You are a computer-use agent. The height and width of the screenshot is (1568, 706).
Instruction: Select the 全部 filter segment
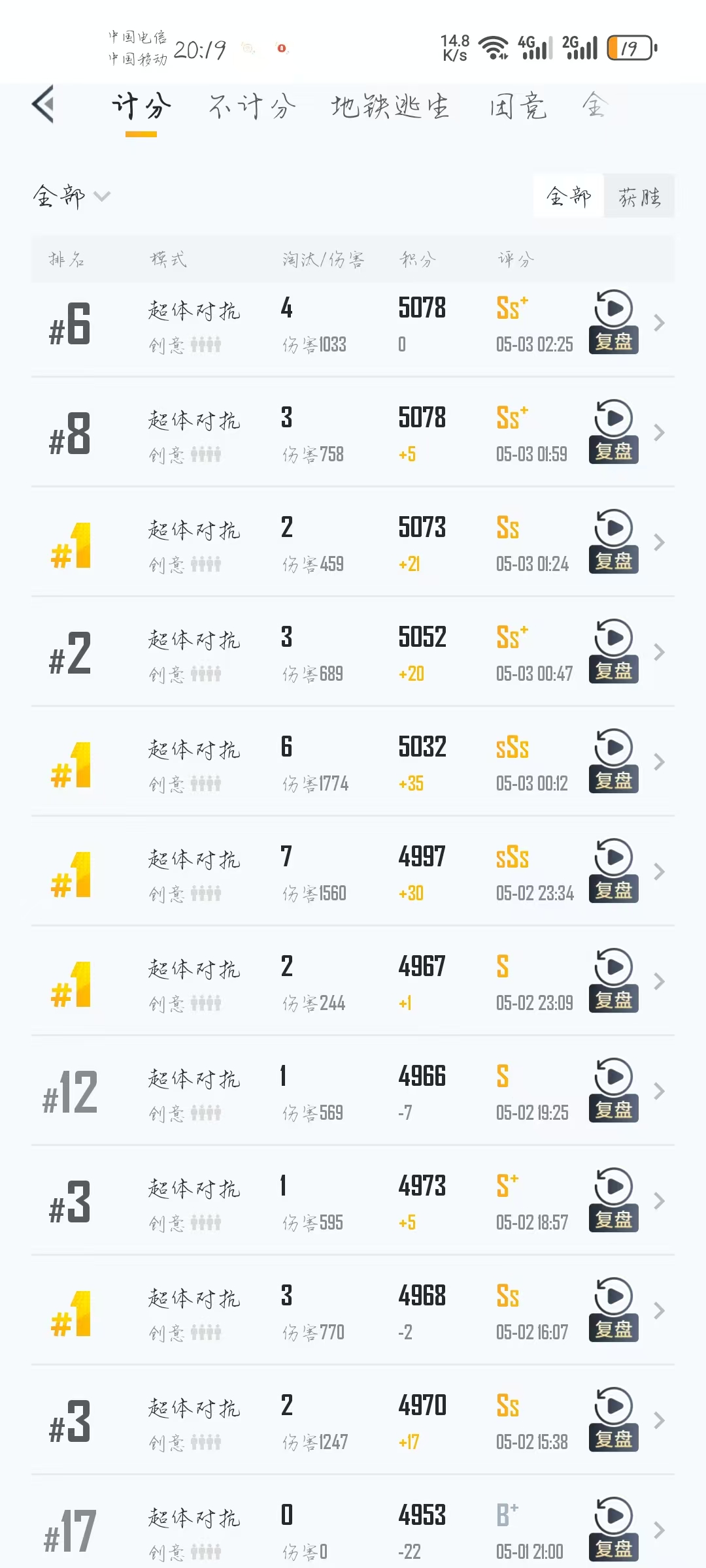point(569,196)
